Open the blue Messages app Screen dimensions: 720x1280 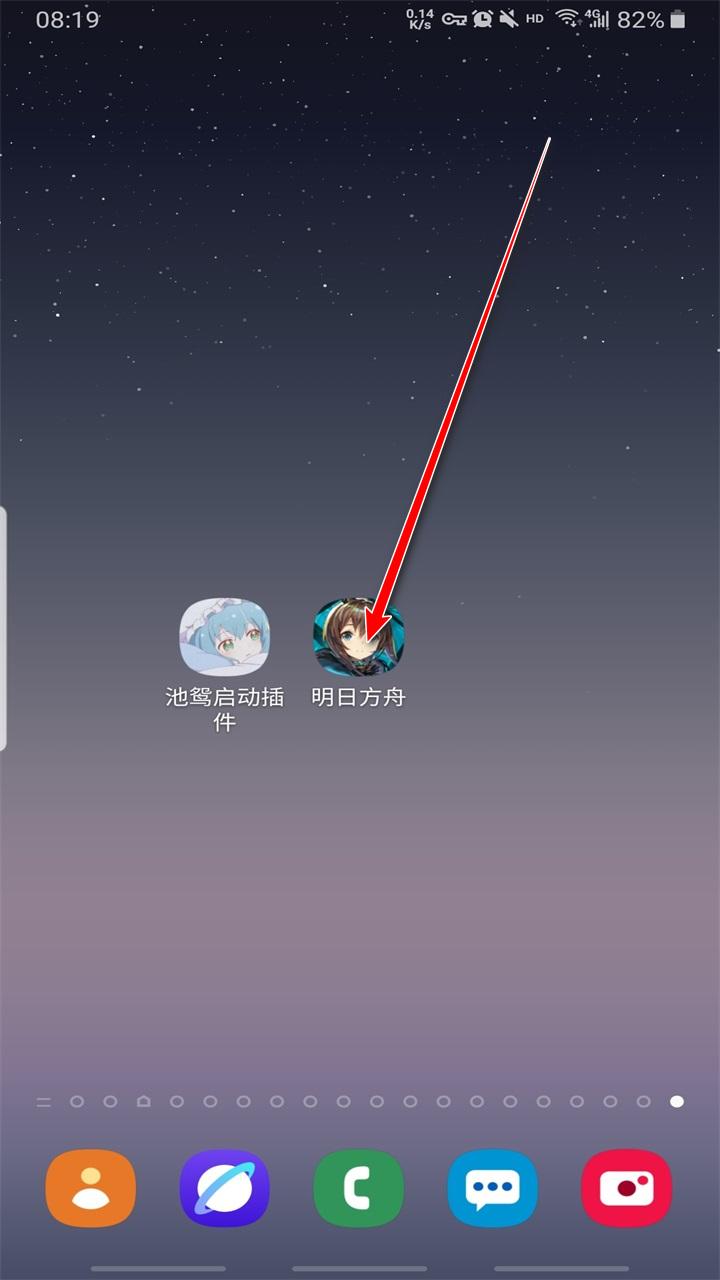492,1188
